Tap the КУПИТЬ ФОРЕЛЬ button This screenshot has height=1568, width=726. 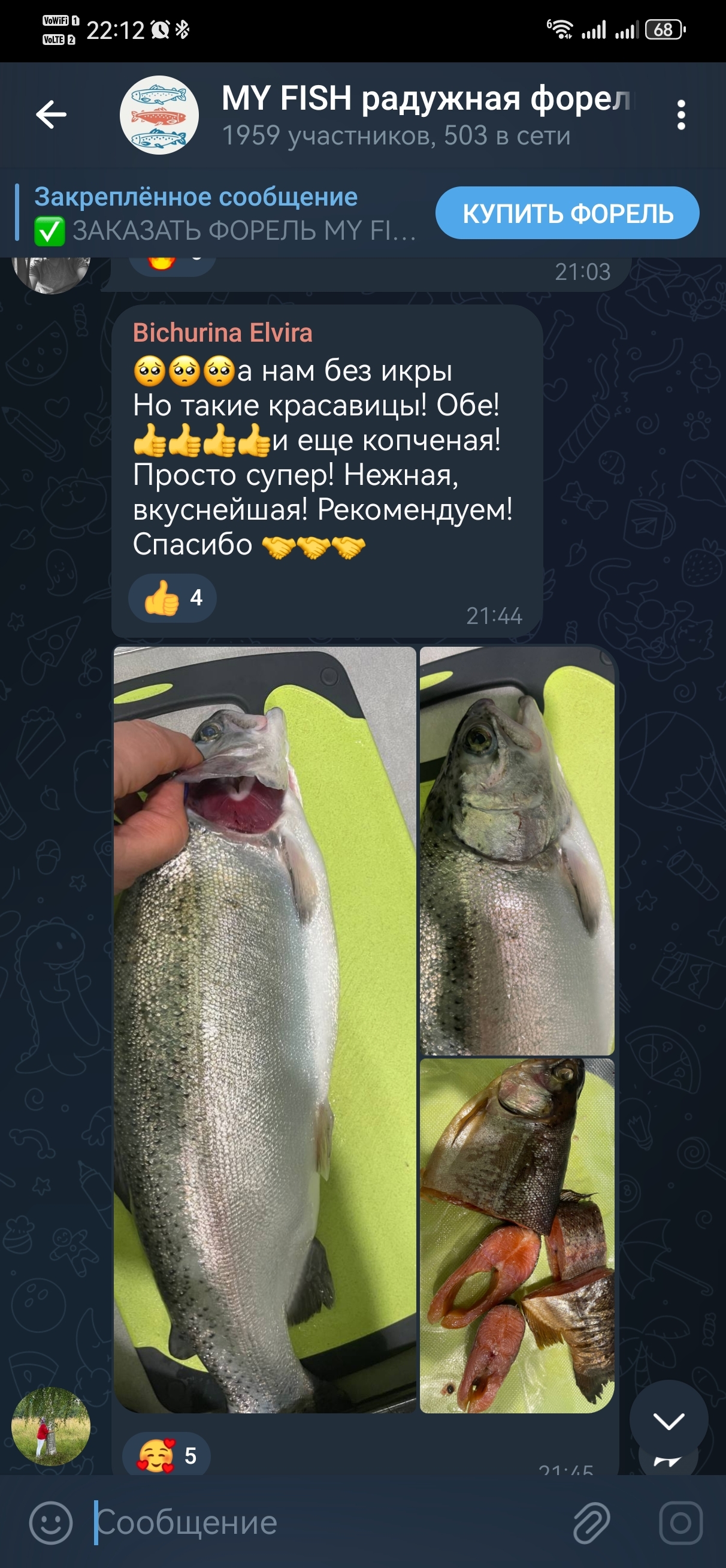pos(567,213)
